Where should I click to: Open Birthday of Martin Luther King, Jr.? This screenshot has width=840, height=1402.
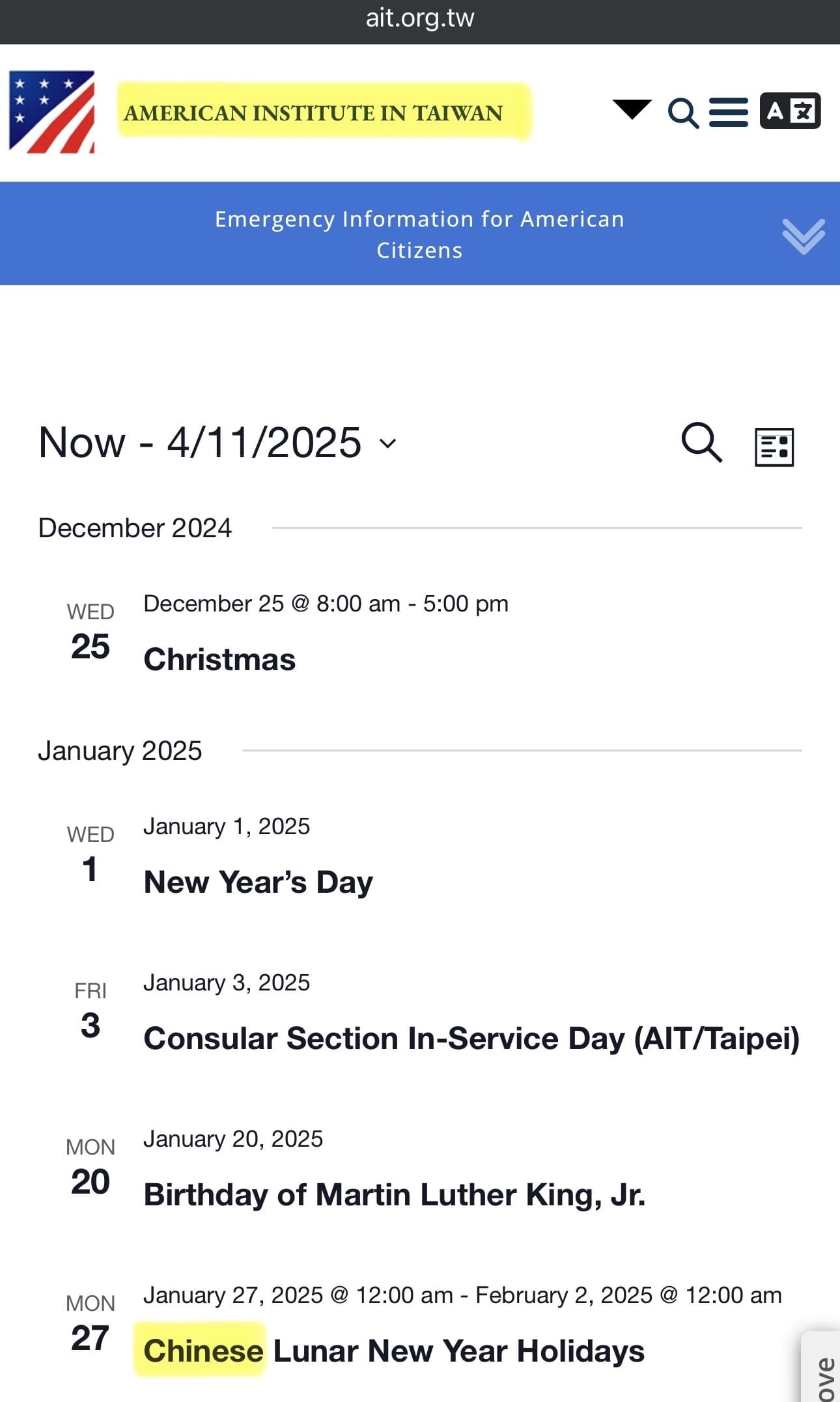pos(395,1195)
